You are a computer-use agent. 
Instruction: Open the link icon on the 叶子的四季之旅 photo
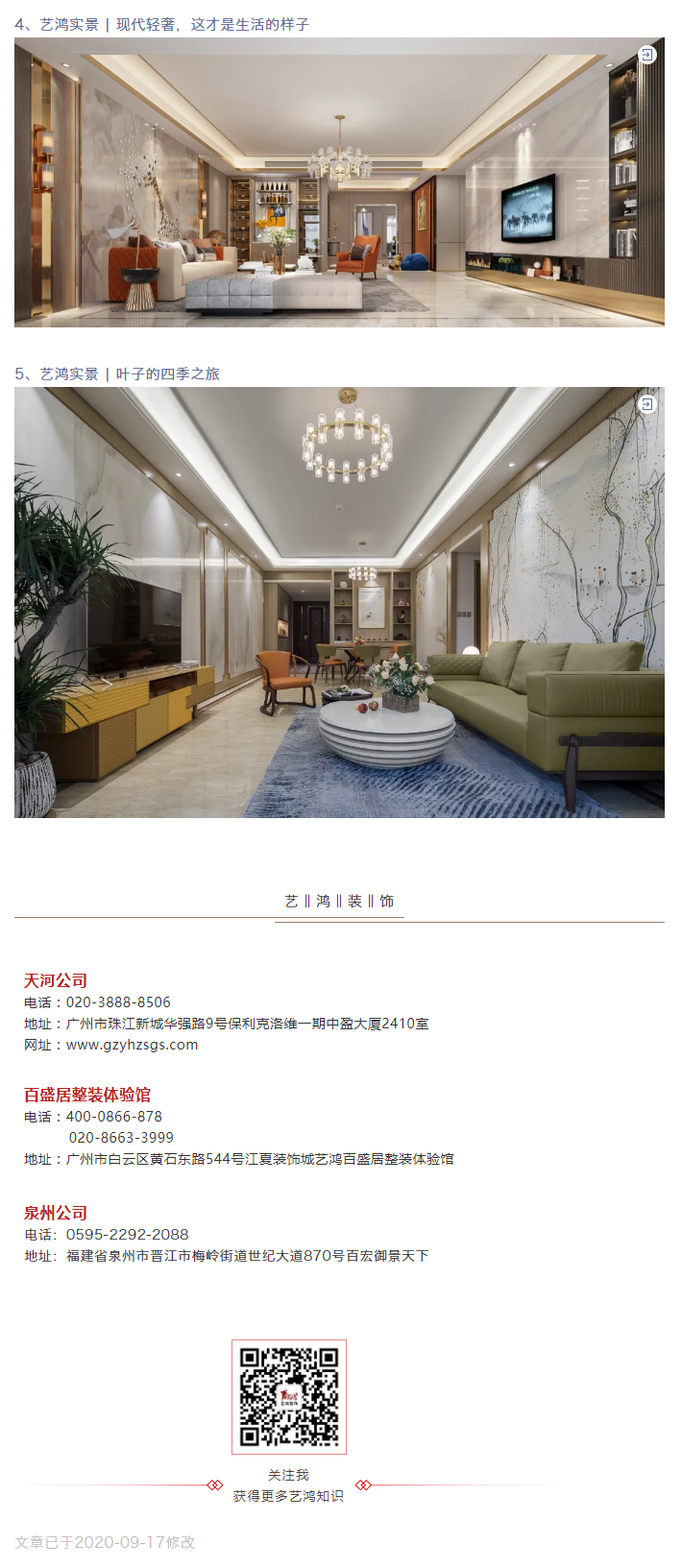pos(647,404)
